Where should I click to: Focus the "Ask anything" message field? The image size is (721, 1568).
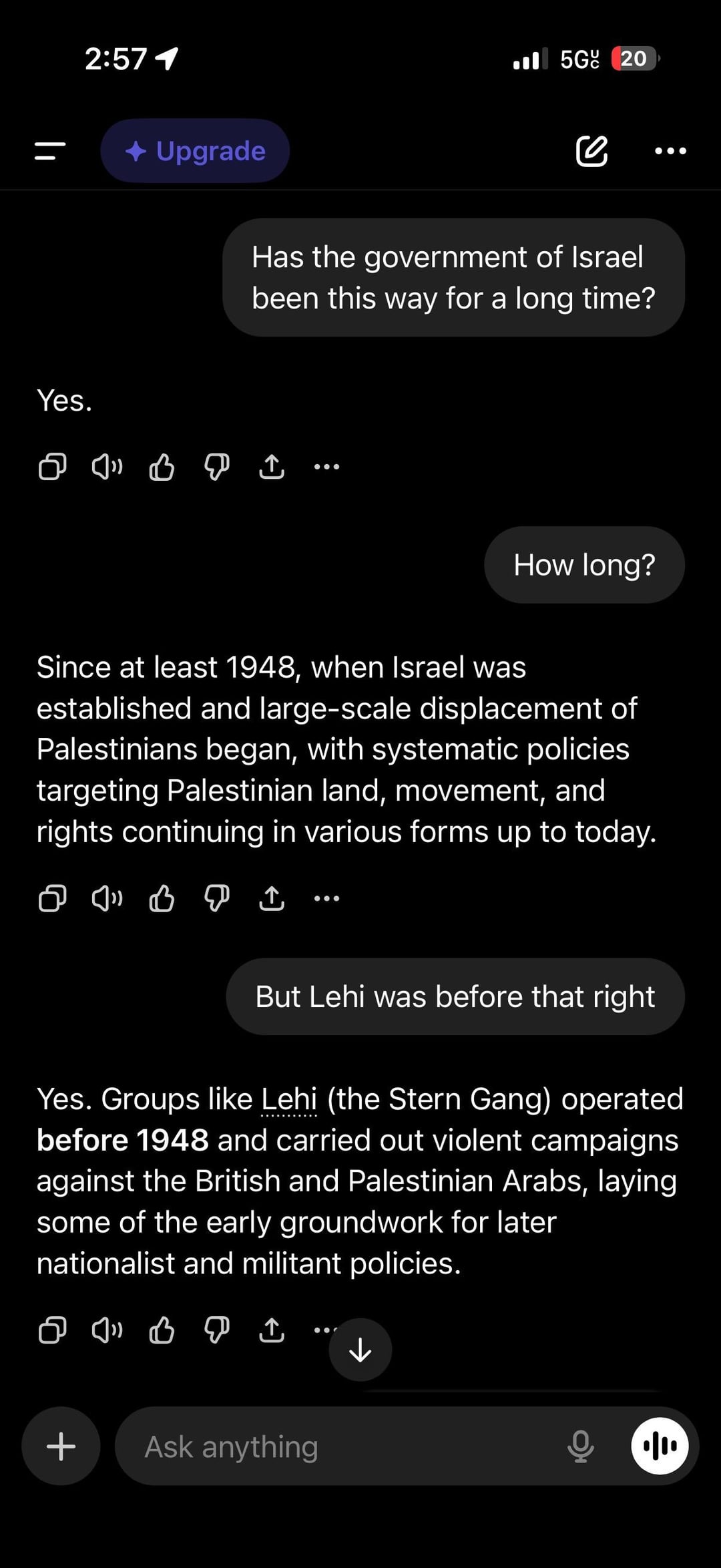[334, 1446]
